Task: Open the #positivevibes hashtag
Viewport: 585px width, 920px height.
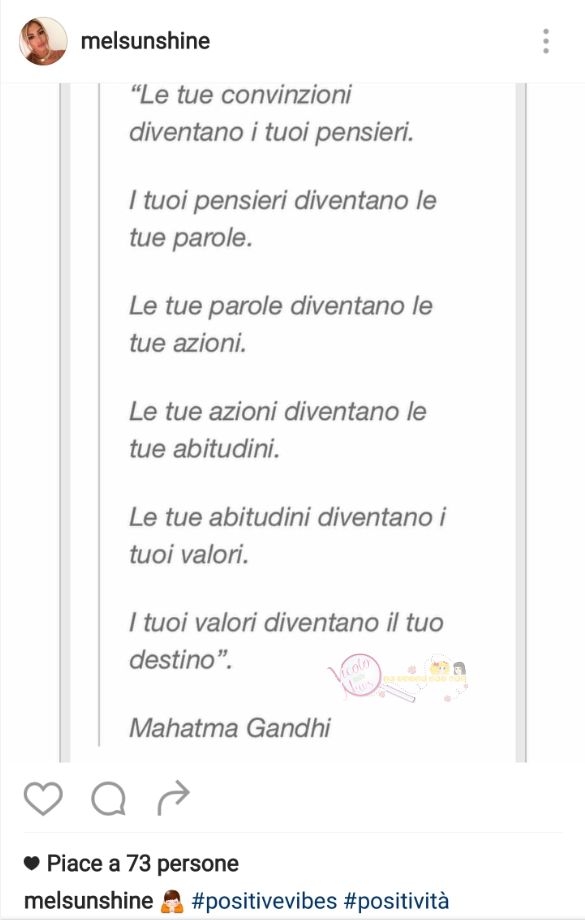Action: [x=264, y=901]
